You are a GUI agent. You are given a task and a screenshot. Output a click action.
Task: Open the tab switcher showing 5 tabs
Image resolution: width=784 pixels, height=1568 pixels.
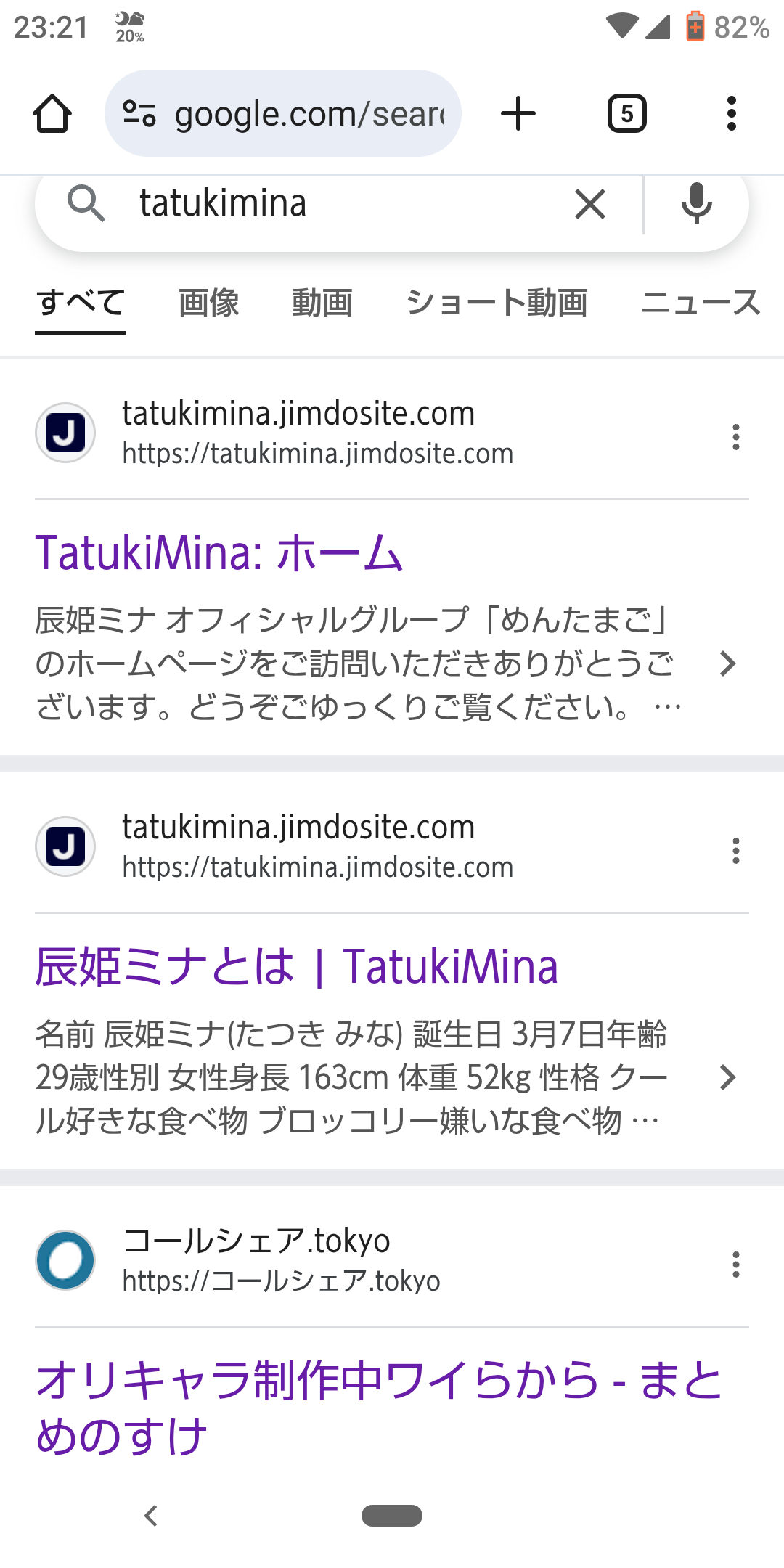pos(626,114)
